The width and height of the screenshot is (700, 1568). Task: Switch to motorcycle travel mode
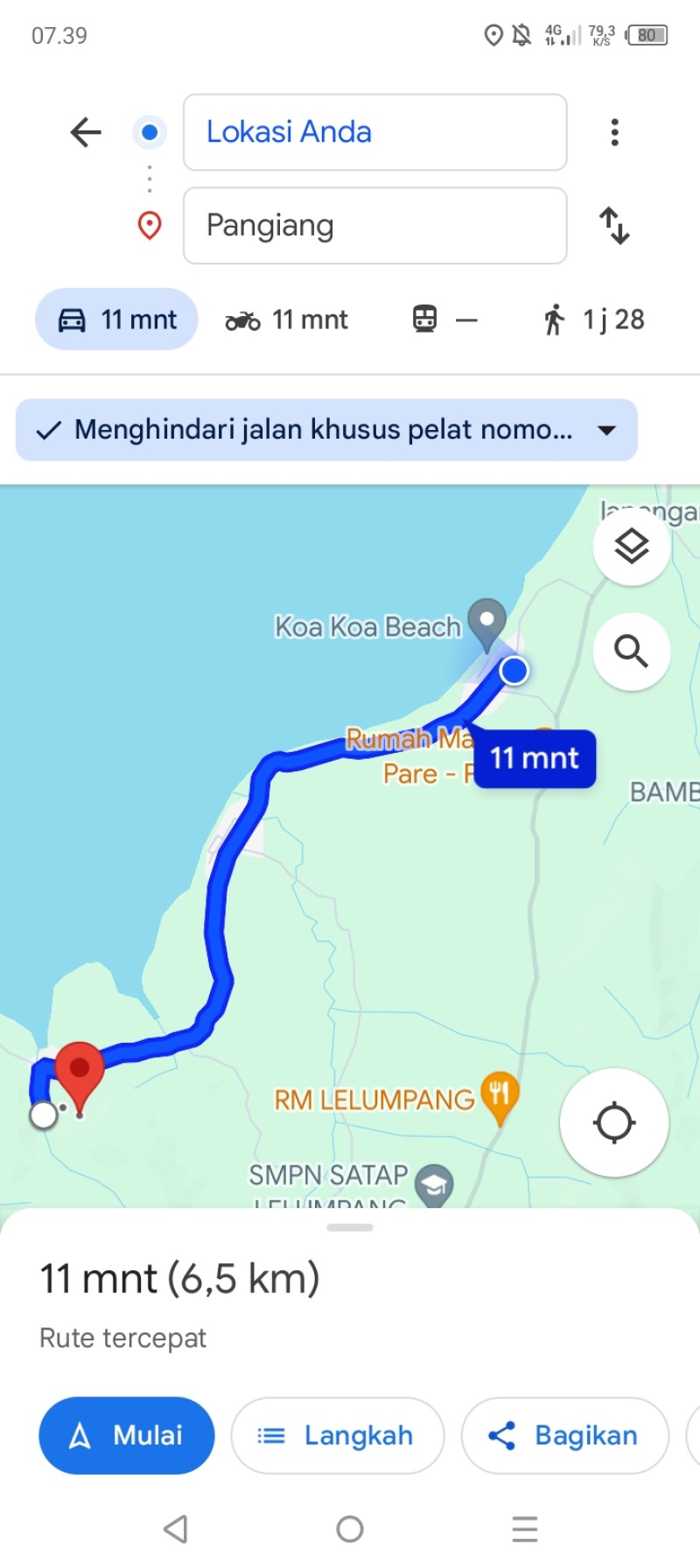pyautogui.click(x=287, y=320)
